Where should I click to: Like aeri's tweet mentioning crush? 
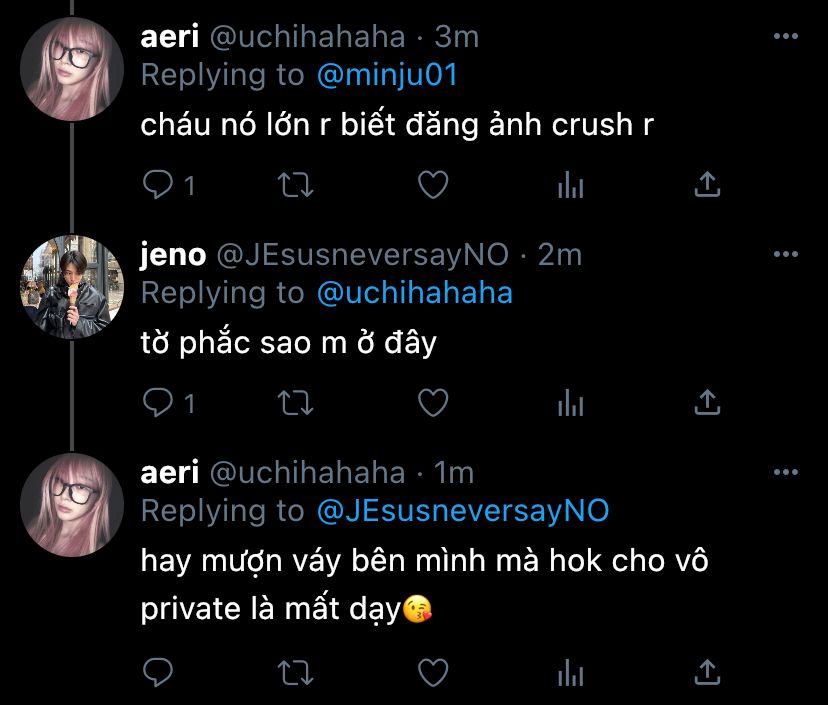tap(432, 185)
